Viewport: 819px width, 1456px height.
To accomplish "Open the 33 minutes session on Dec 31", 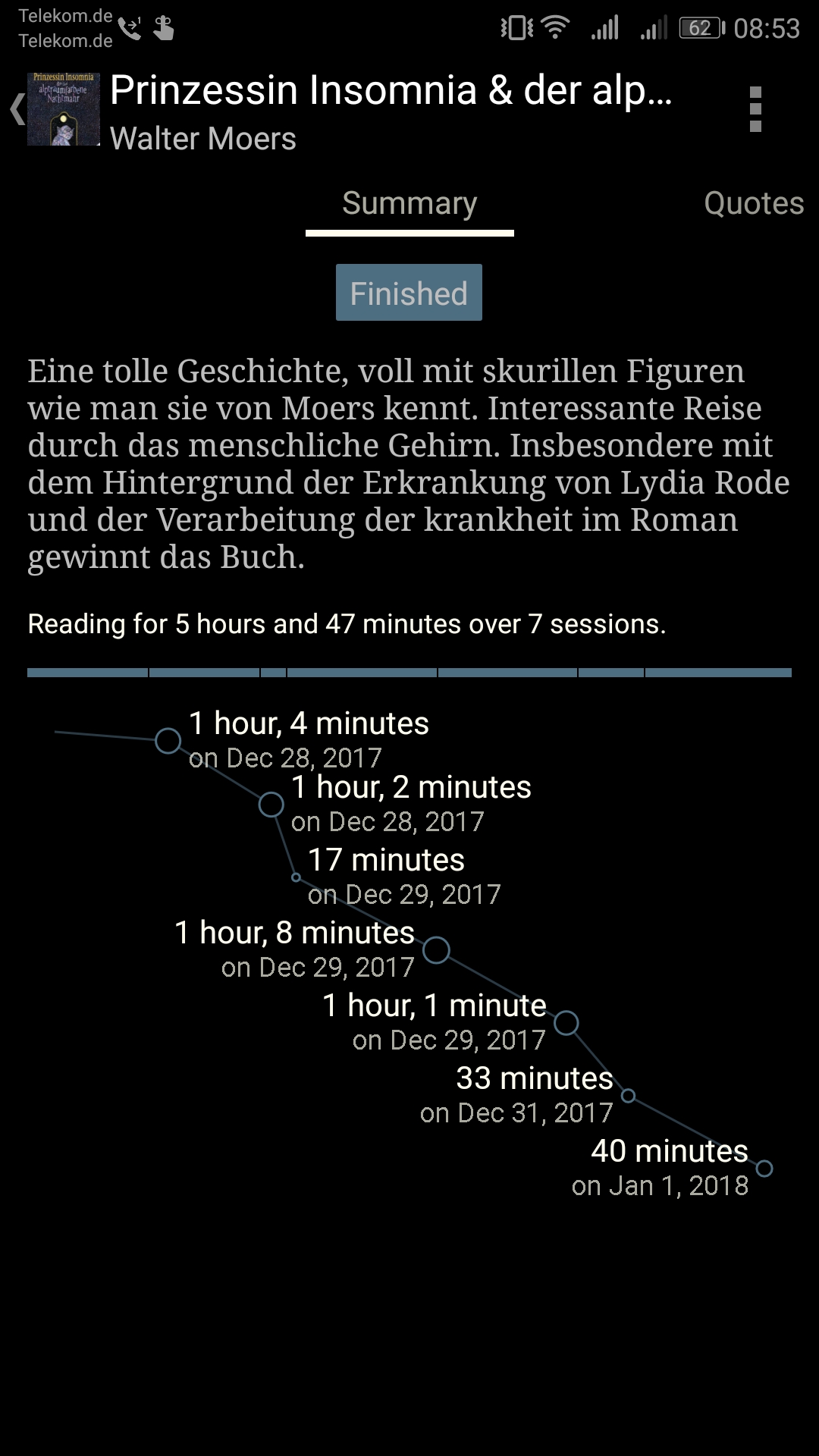I will pos(517,1094).
